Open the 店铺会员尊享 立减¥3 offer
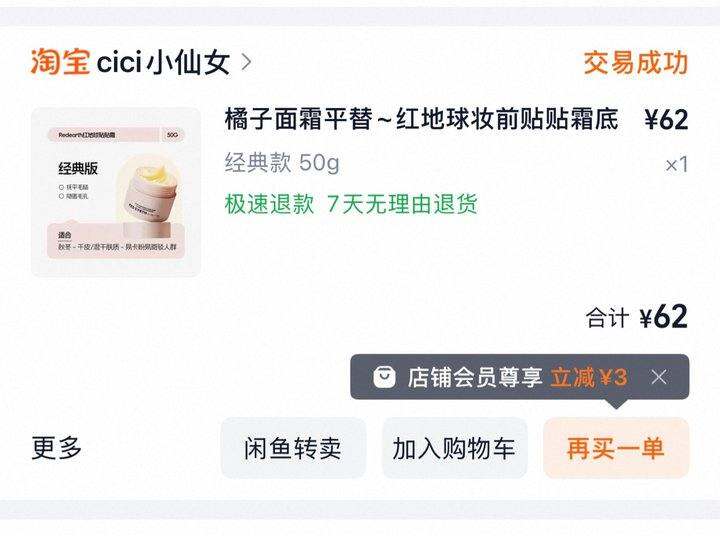Screen dimensions: 720x536 pyautogui.click(x=501, y=378)
